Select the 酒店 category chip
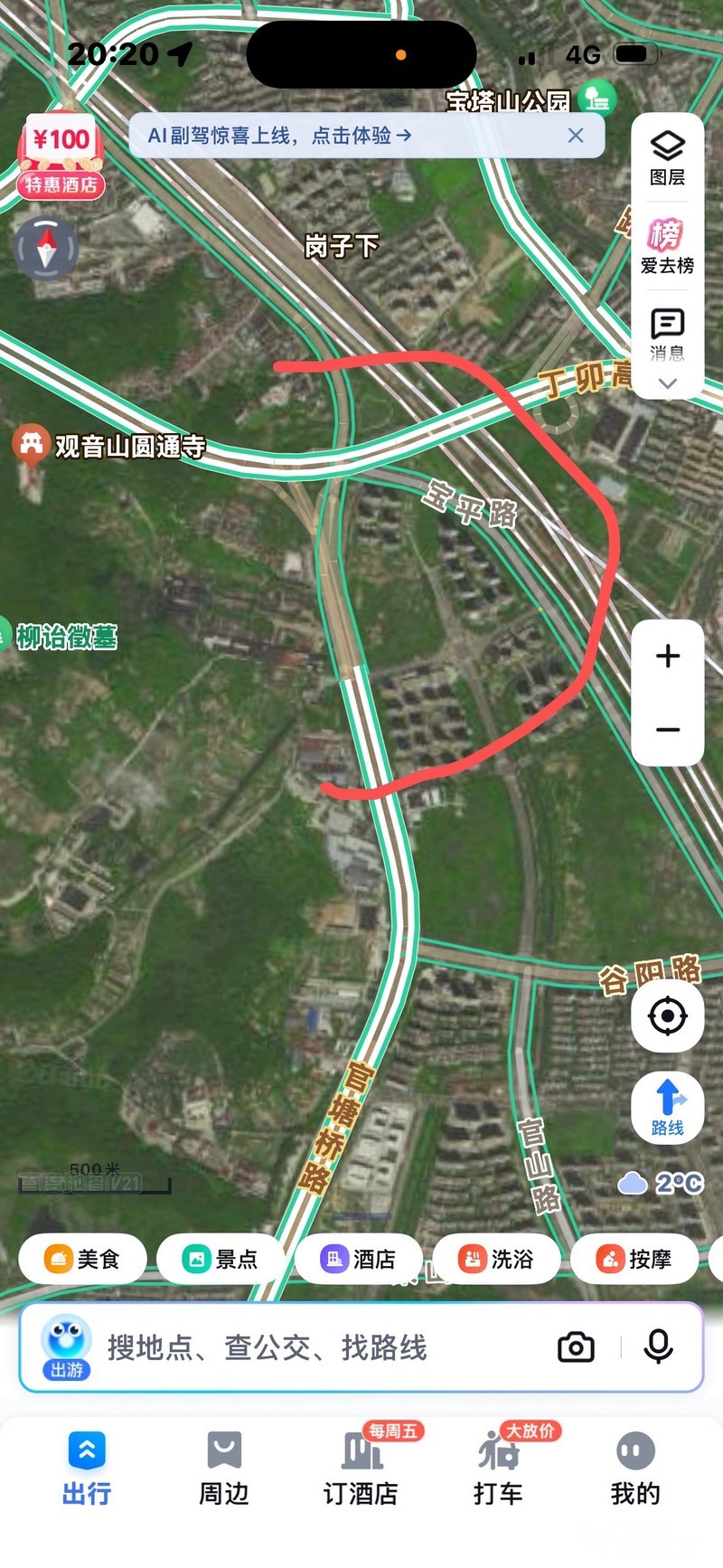 click(359, 1259)
